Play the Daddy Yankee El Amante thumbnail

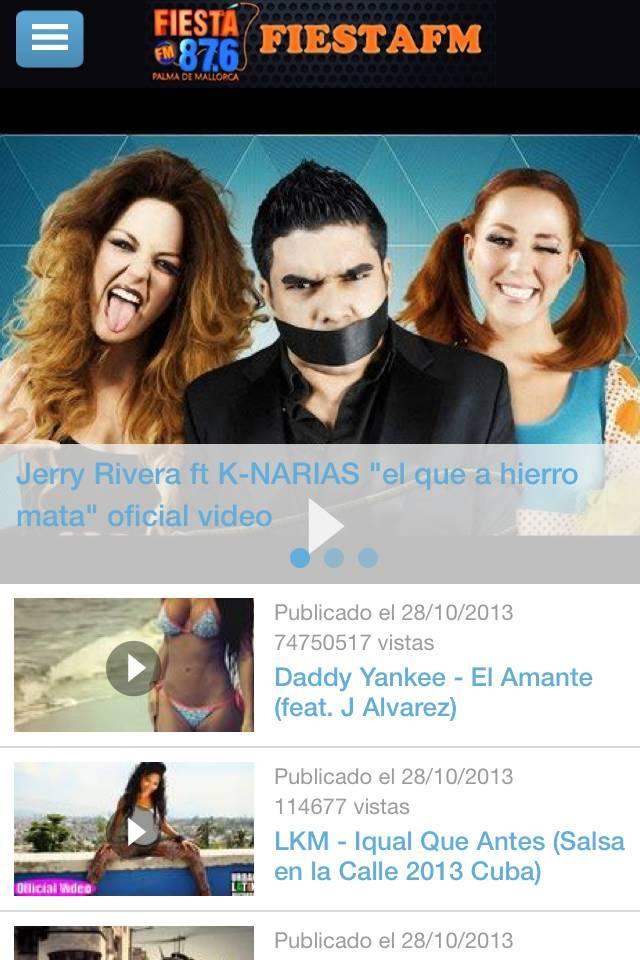click(x=133, y=666)
